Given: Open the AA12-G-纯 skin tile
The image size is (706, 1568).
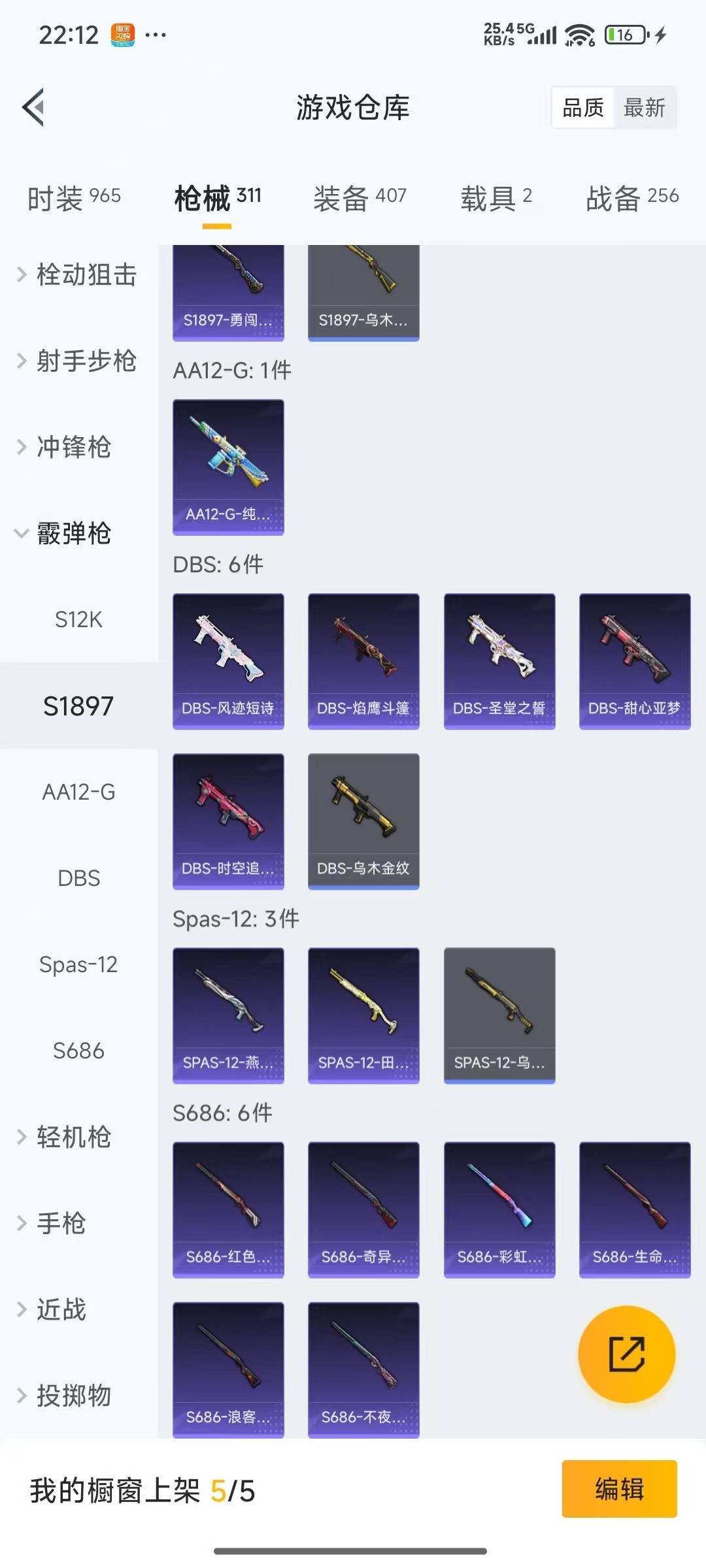Looking at the screenshot, I should 228,466.
